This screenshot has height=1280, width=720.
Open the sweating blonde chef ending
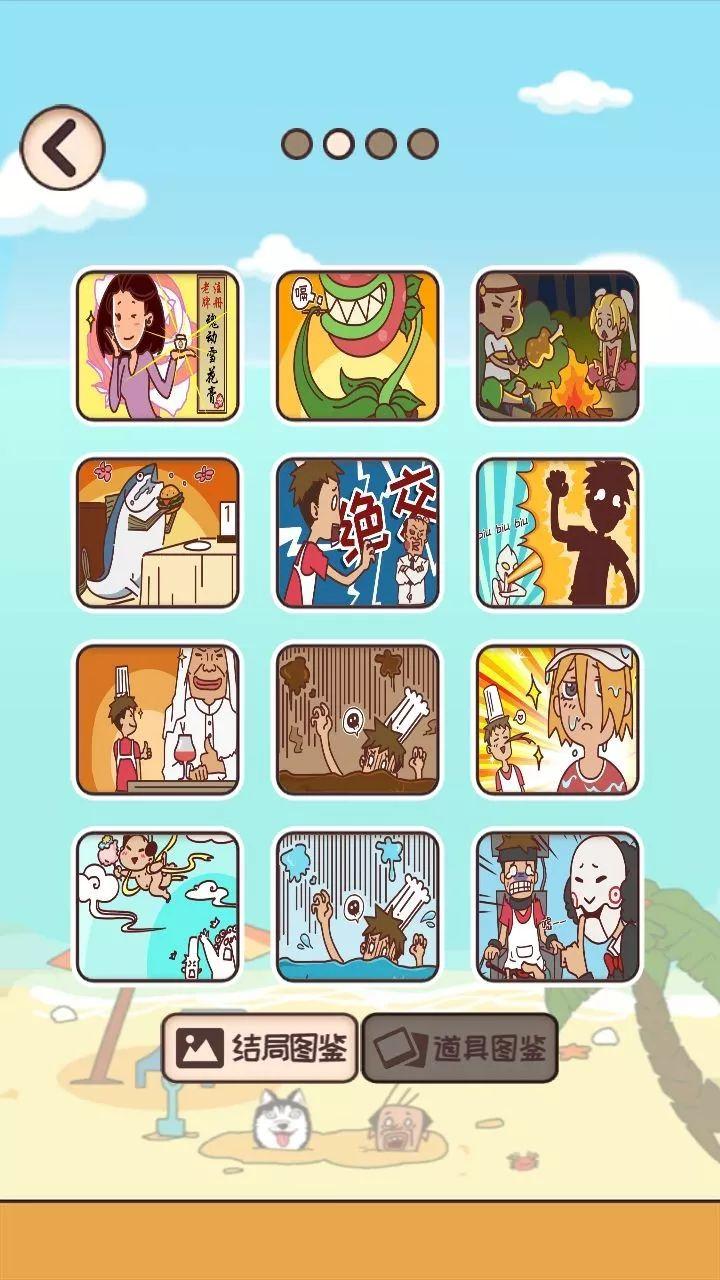pyautogui.click(x=557, y=719)
